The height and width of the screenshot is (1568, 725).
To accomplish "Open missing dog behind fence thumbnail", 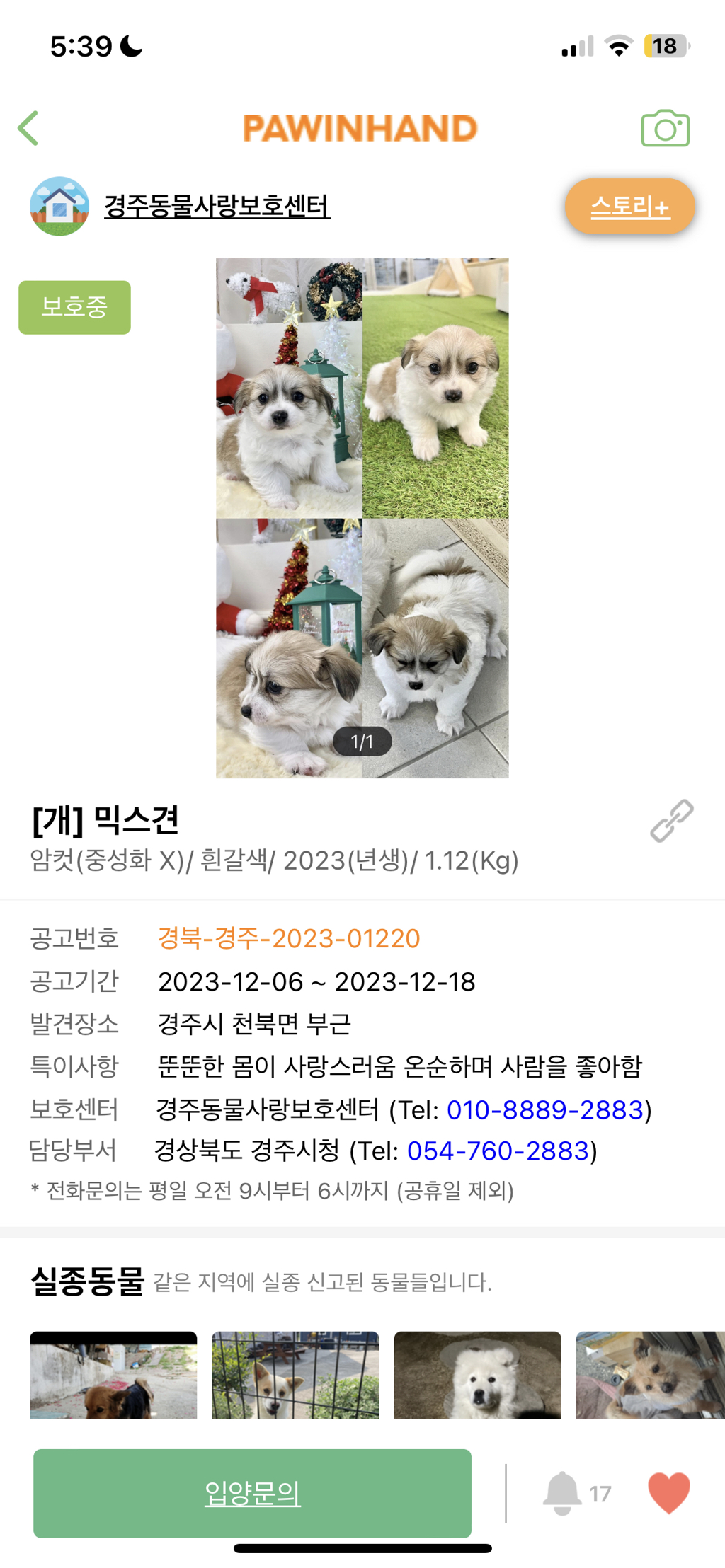I will point(295,1375).
